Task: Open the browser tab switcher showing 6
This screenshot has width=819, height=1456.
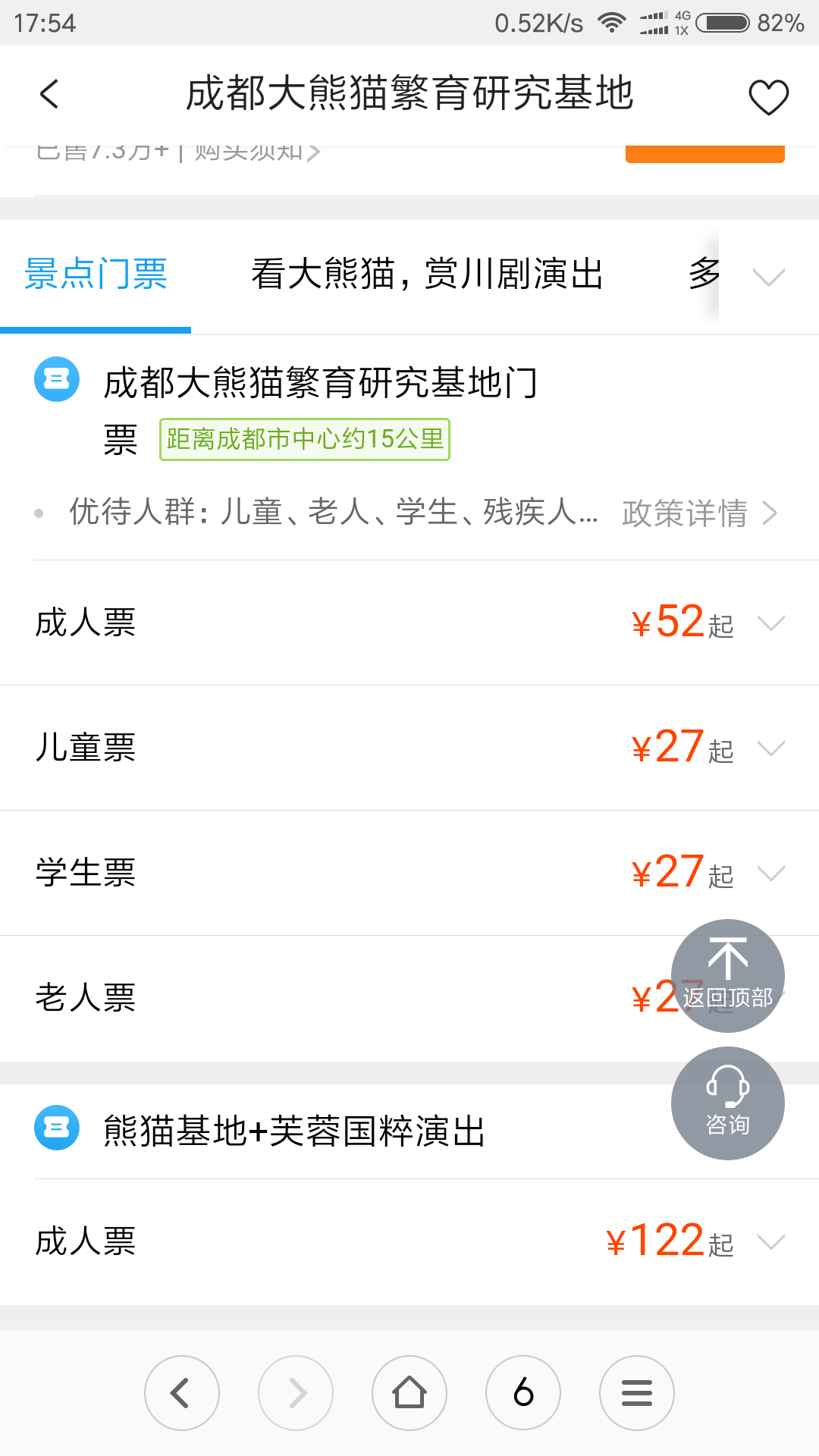Action: click(523, 1393)
